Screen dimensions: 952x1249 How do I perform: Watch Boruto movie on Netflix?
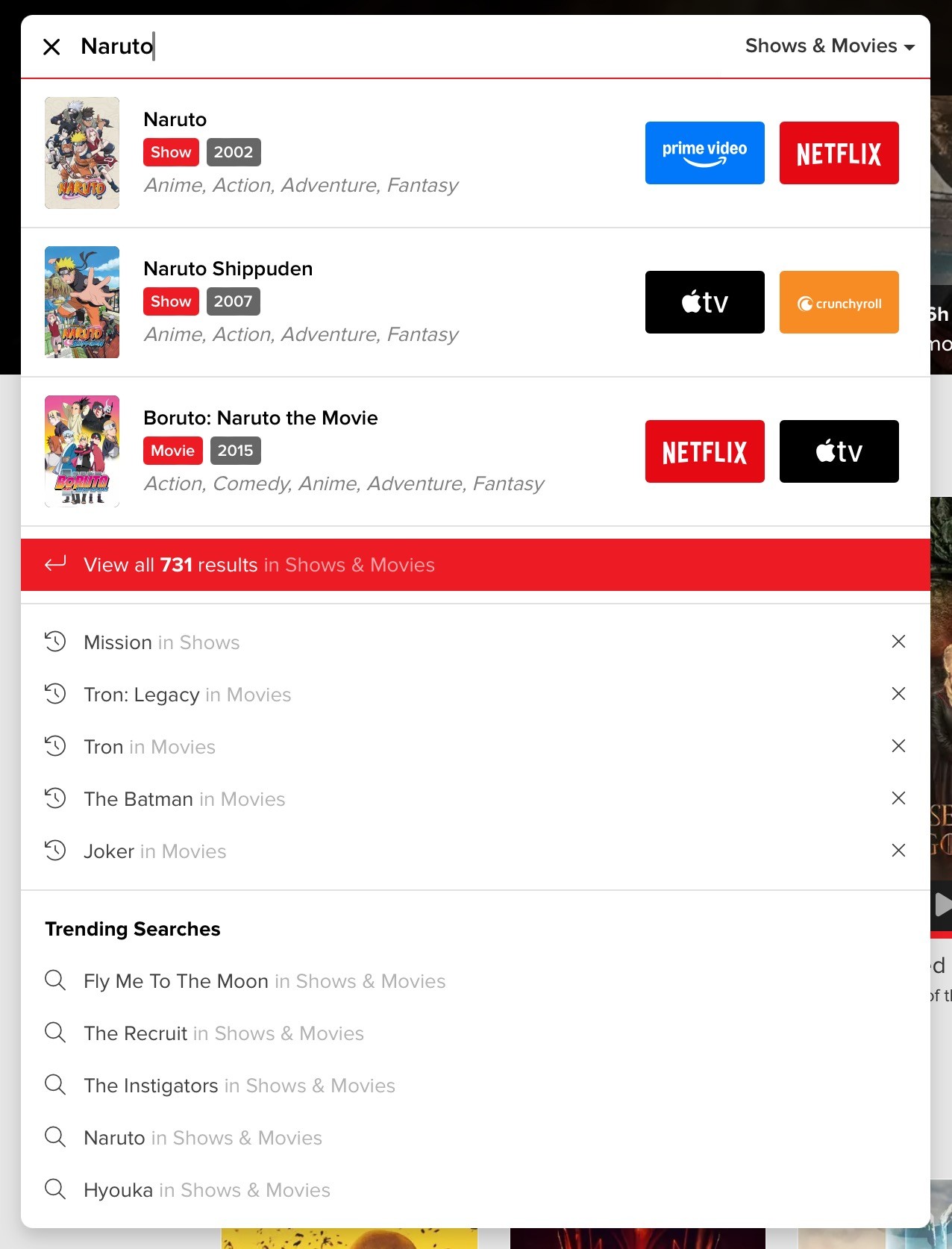(x=704, y=451)
